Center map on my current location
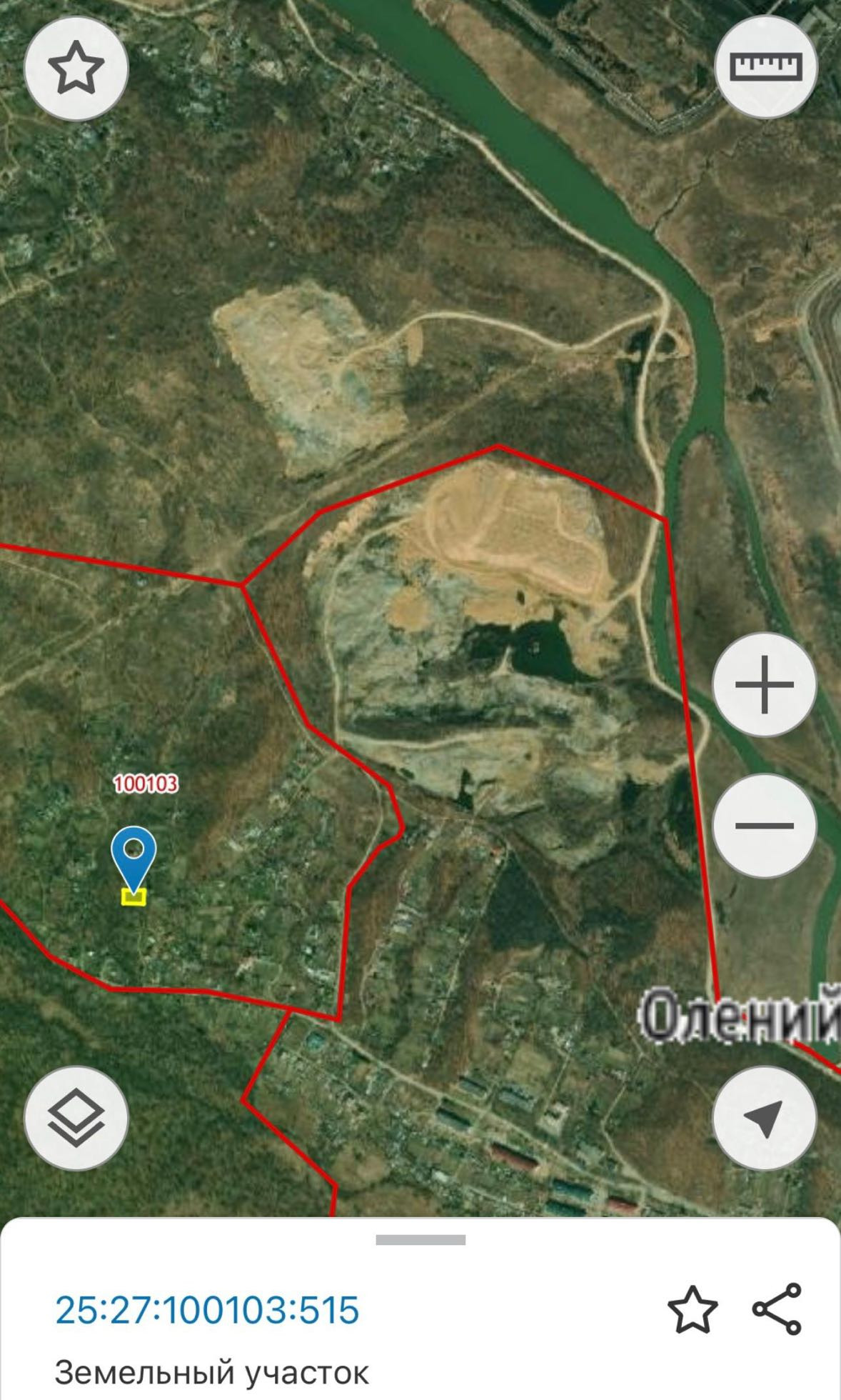The image size is (841, 1400). pyautogui.click(x=764, y=1118)
